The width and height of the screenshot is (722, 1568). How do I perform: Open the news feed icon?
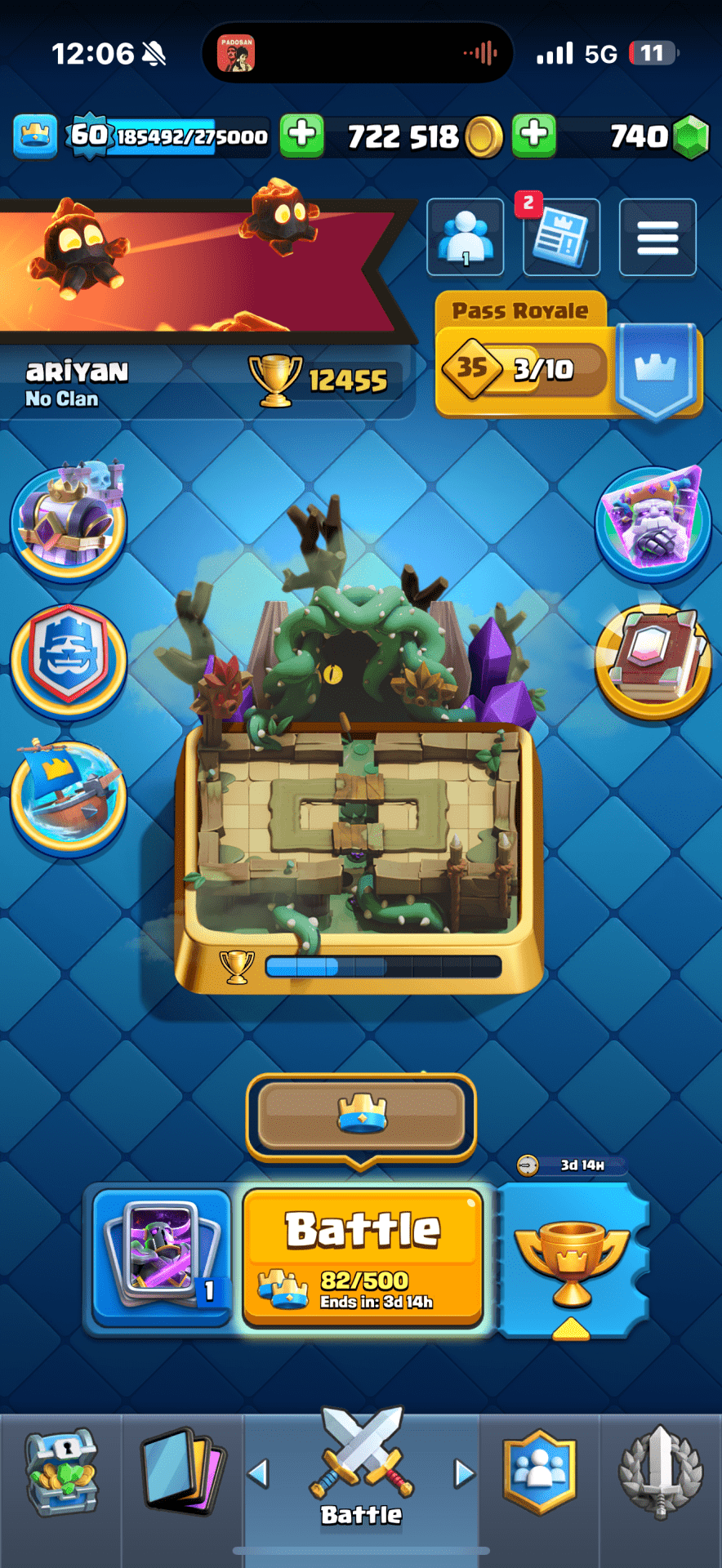(x=561, y=238)
